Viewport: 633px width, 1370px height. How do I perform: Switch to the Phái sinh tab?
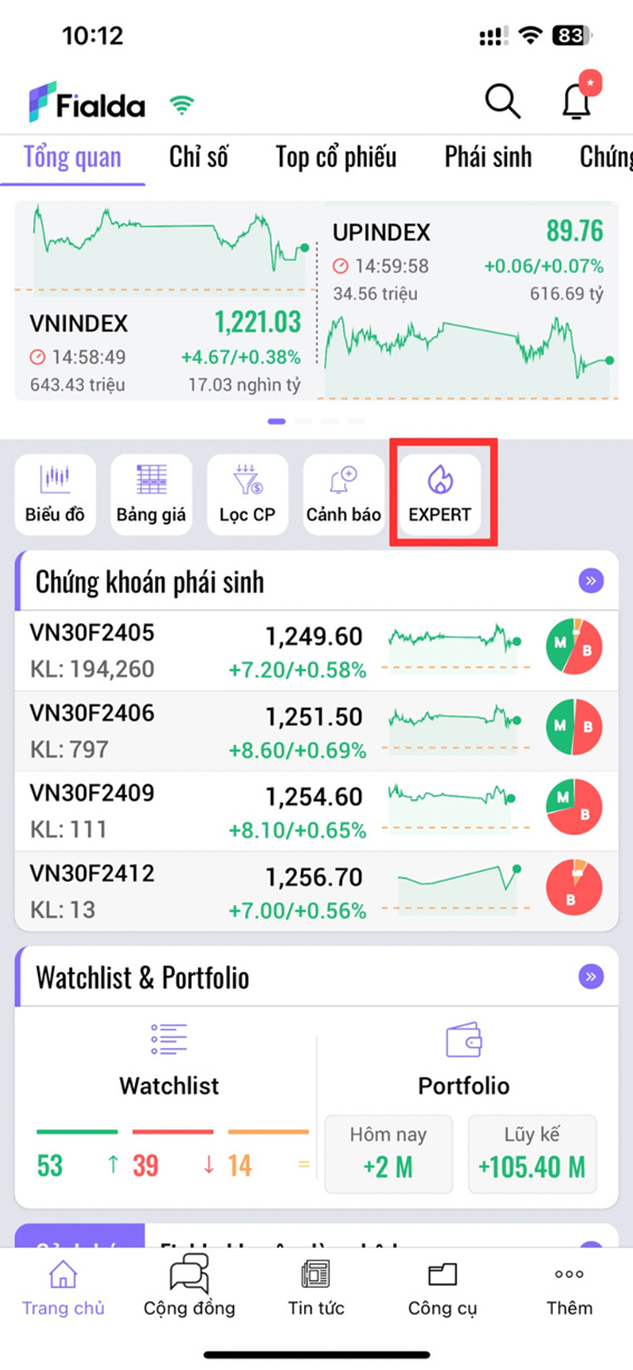point(488,157)
